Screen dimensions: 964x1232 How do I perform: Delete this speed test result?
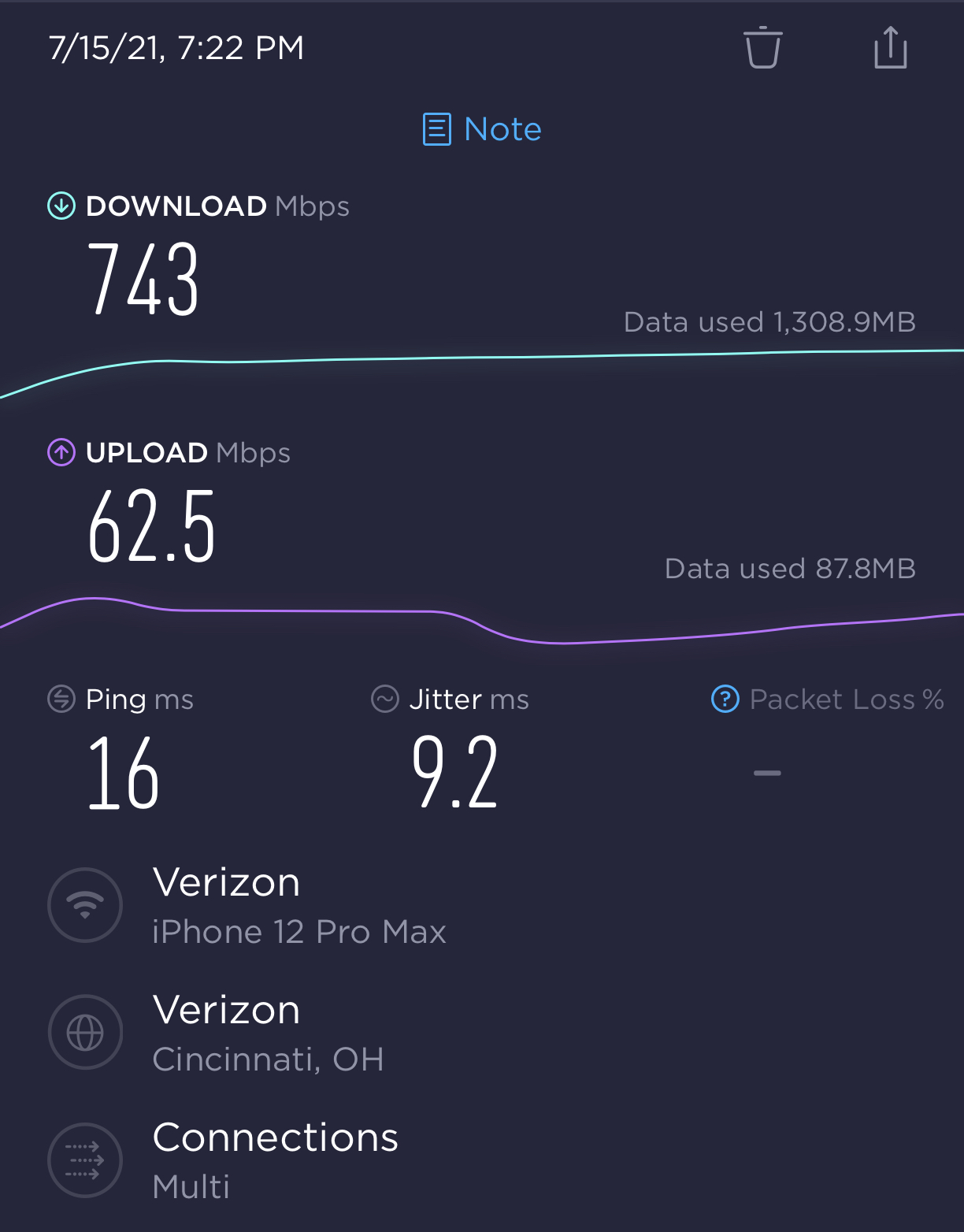pyautogui.click(x=762, y=49)
